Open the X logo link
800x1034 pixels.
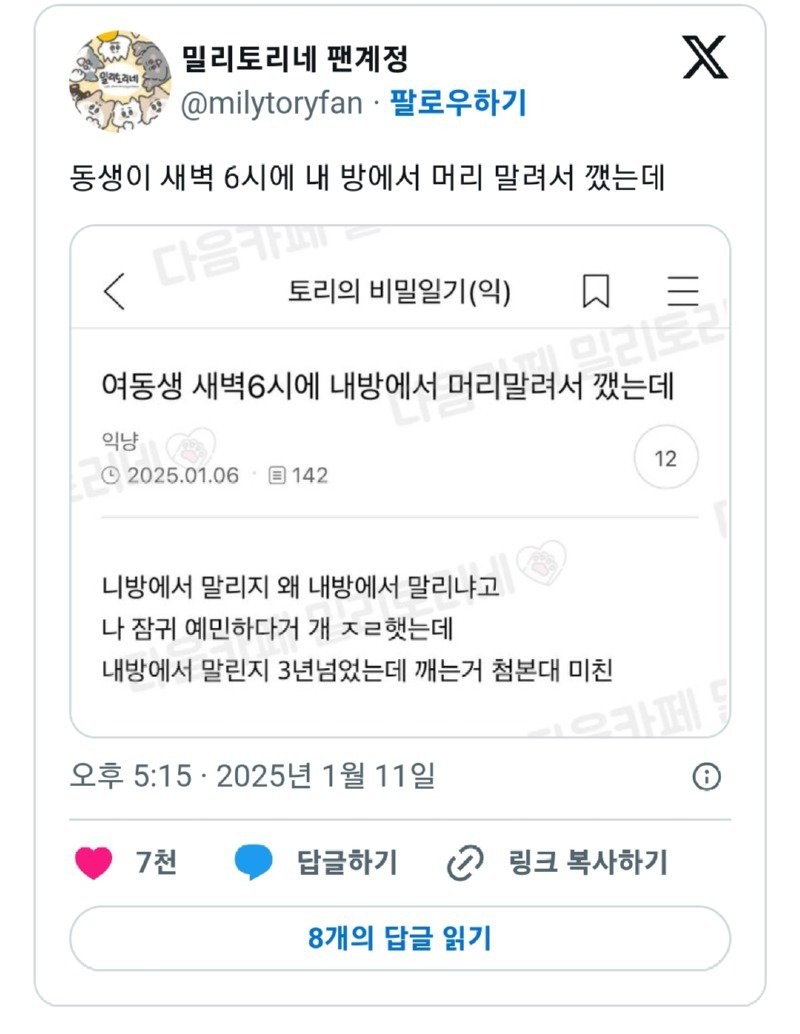[x=705, y=58]
